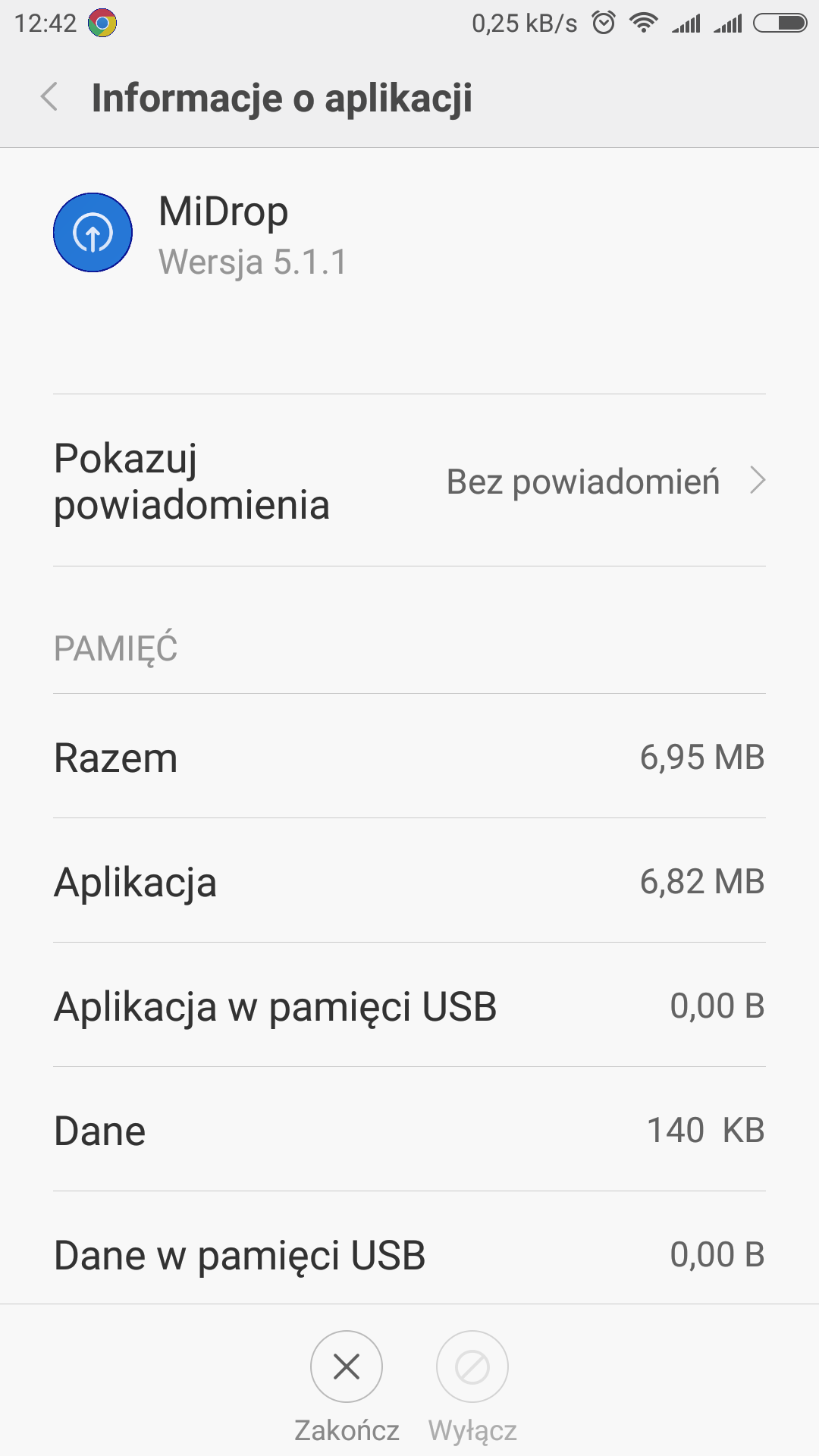The height and width of the screenshot is (1456, 819).
Task: Go back from Informacje o aplikacji
Action: click(x=50, y=98)
